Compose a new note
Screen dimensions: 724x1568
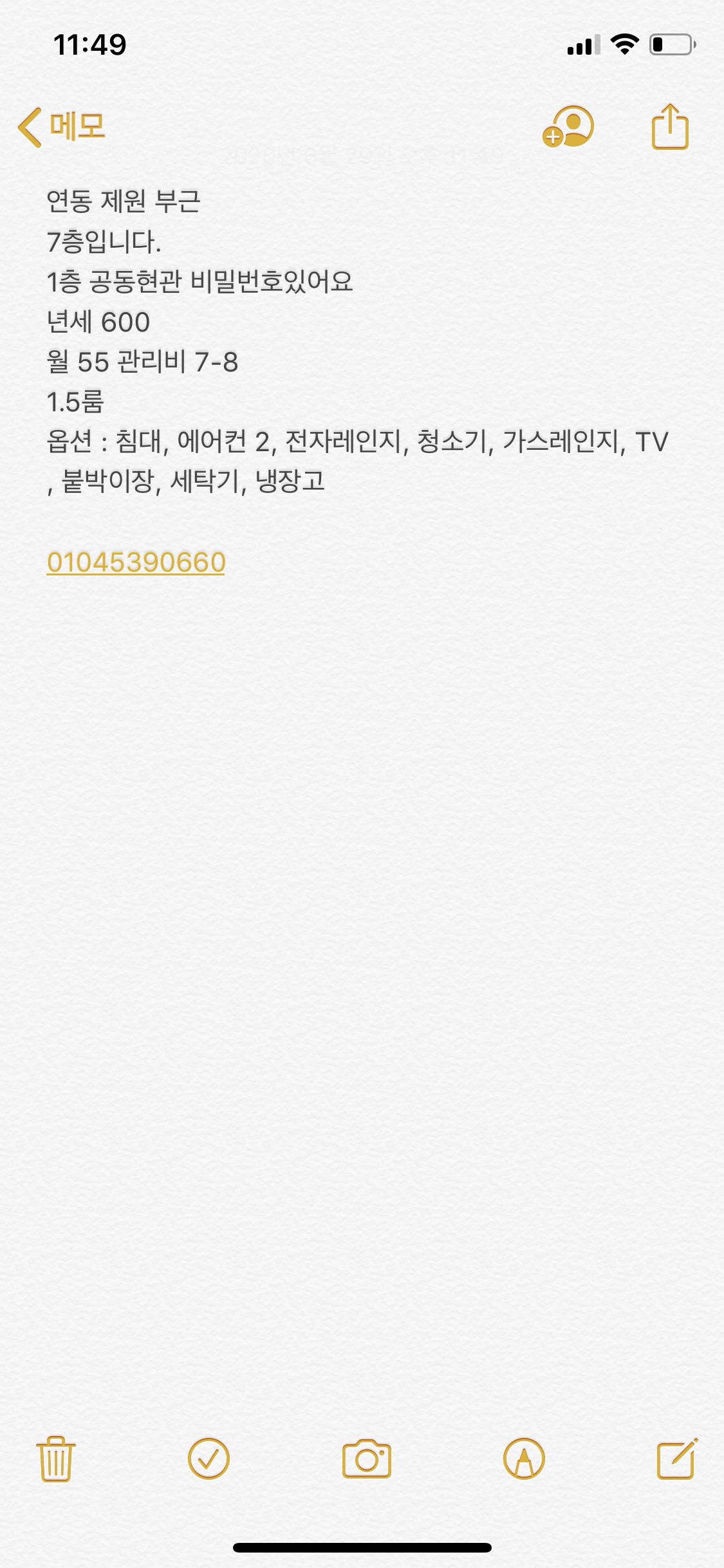pos(677,1459)
